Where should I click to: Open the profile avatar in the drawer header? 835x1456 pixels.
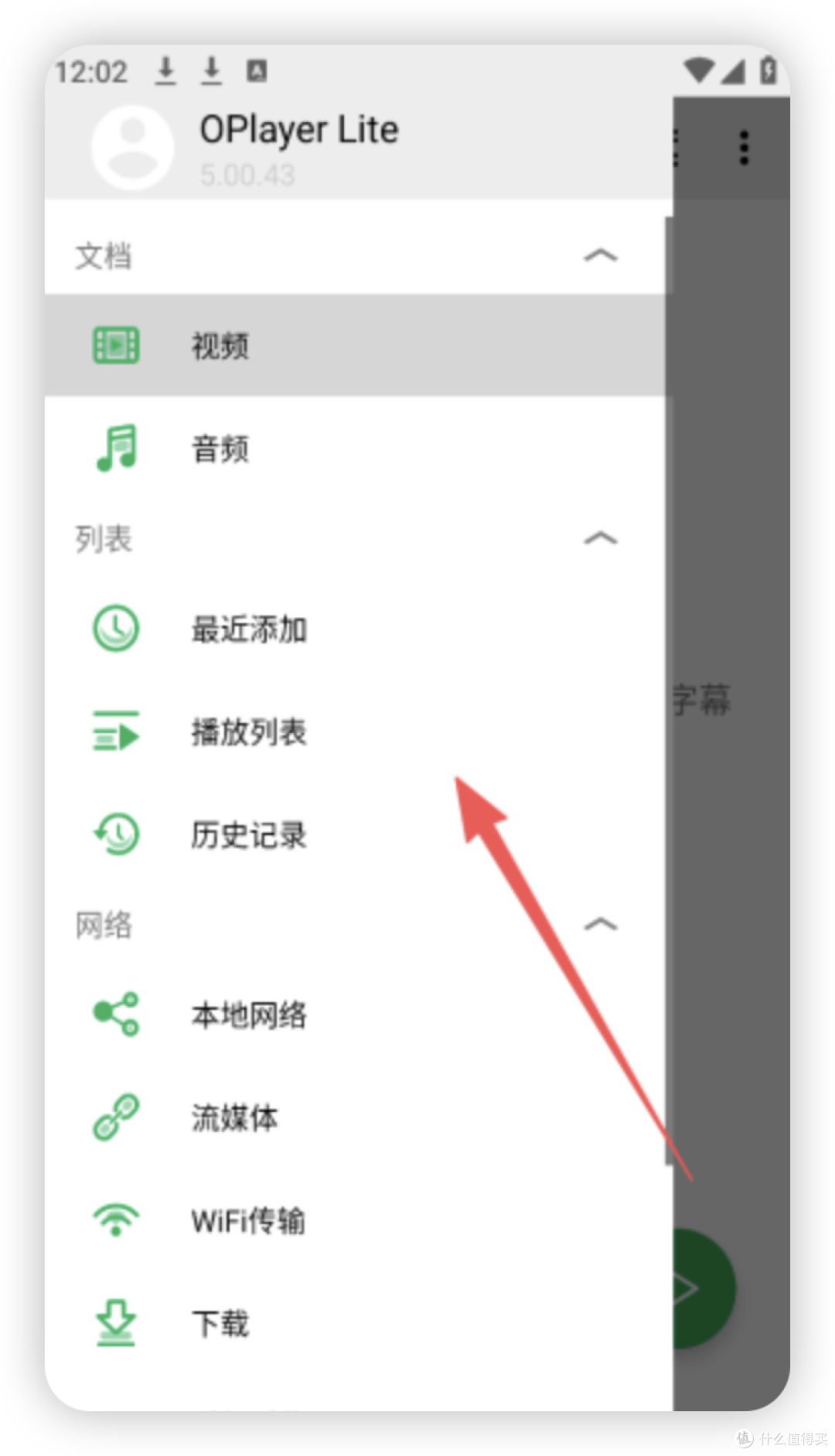pyautogui.click(x=132, y=147)
